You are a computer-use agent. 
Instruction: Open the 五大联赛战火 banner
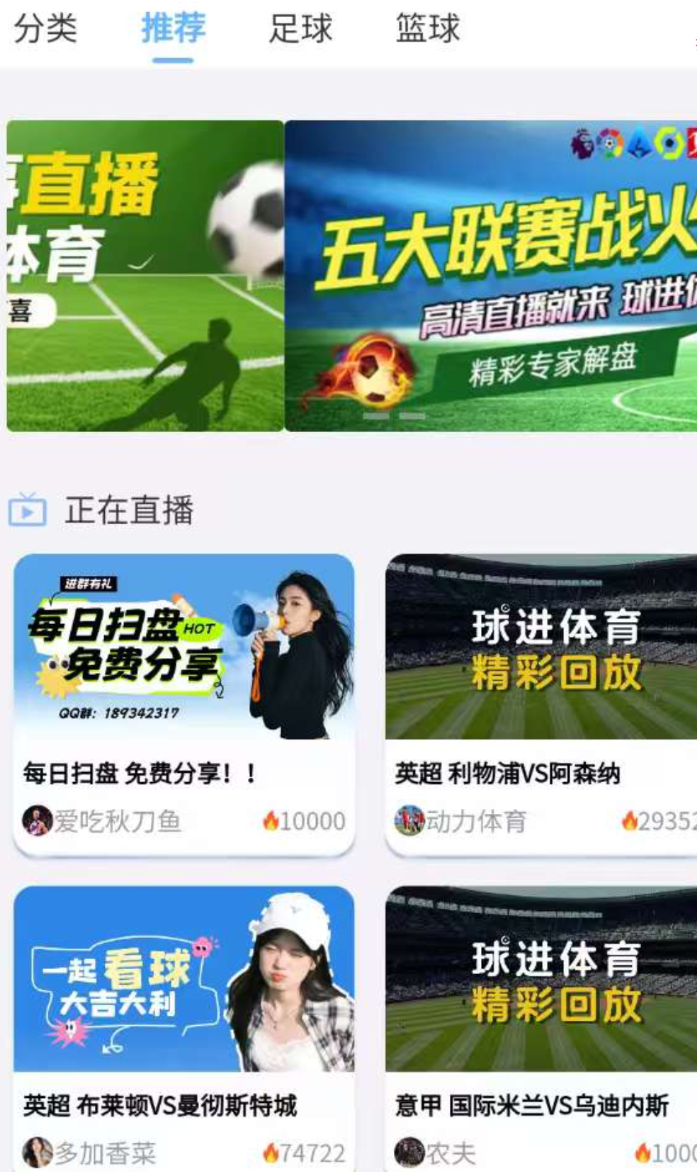point(490,275)
